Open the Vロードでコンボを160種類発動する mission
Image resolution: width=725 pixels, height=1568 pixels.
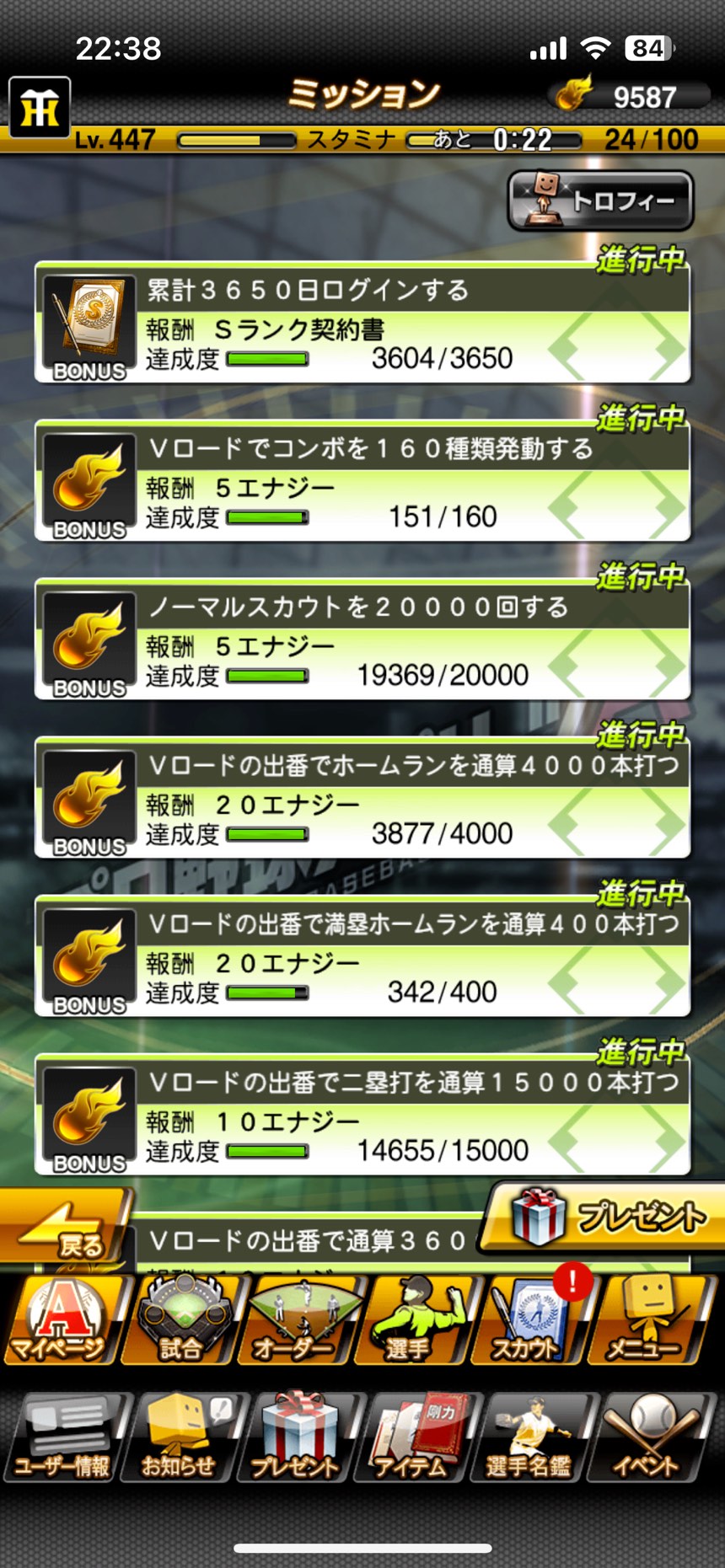pos(362,484)
